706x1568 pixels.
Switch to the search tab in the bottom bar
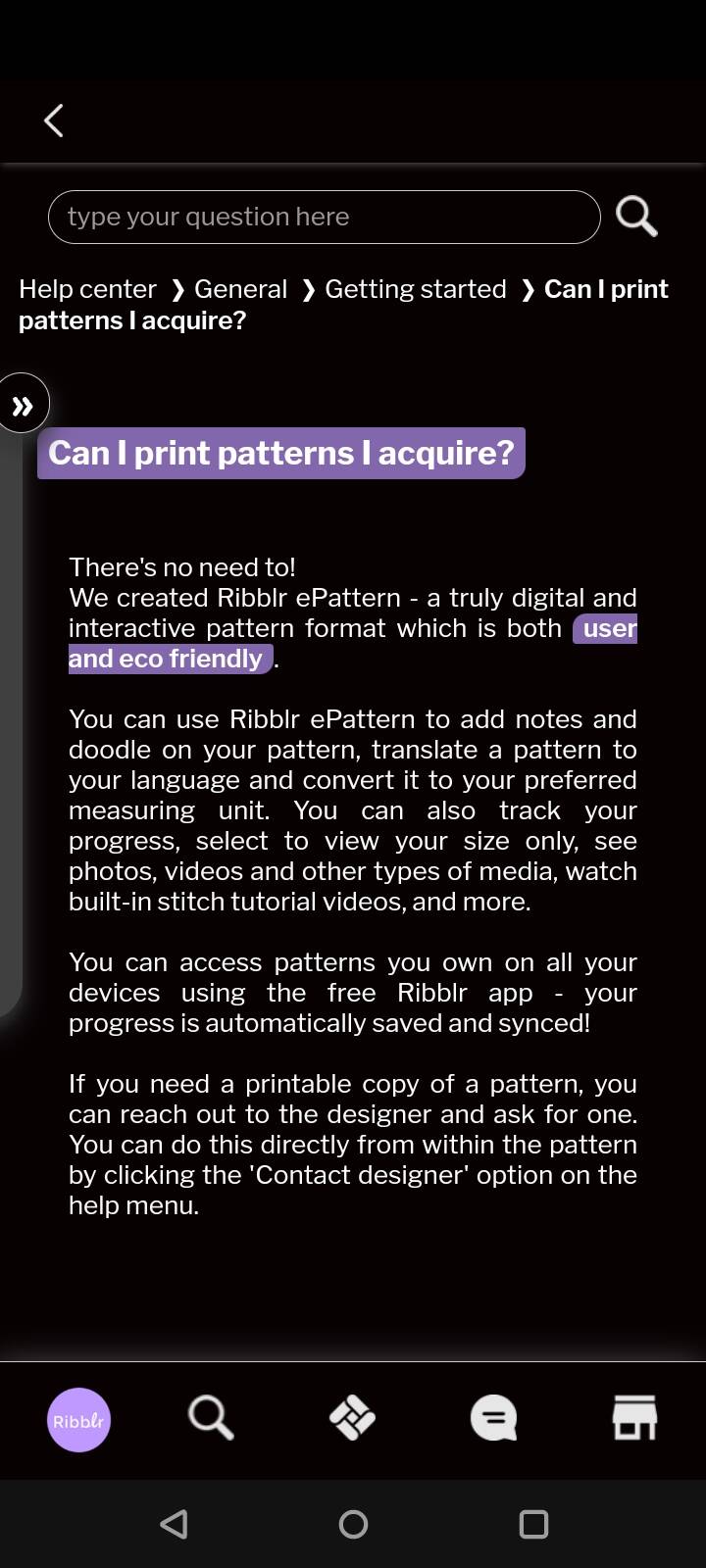click(211, 1418)
